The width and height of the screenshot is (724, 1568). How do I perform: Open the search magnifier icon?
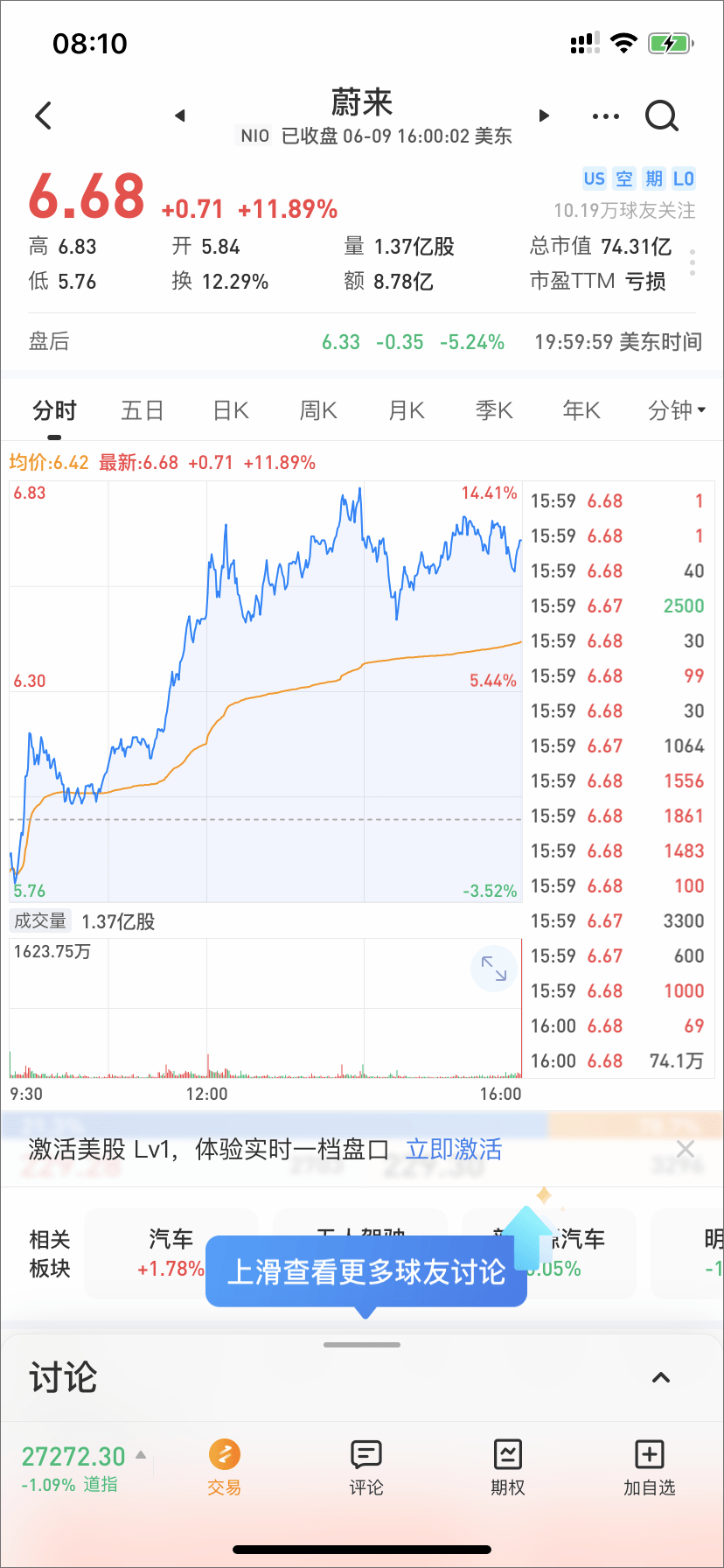pos(662,115)
